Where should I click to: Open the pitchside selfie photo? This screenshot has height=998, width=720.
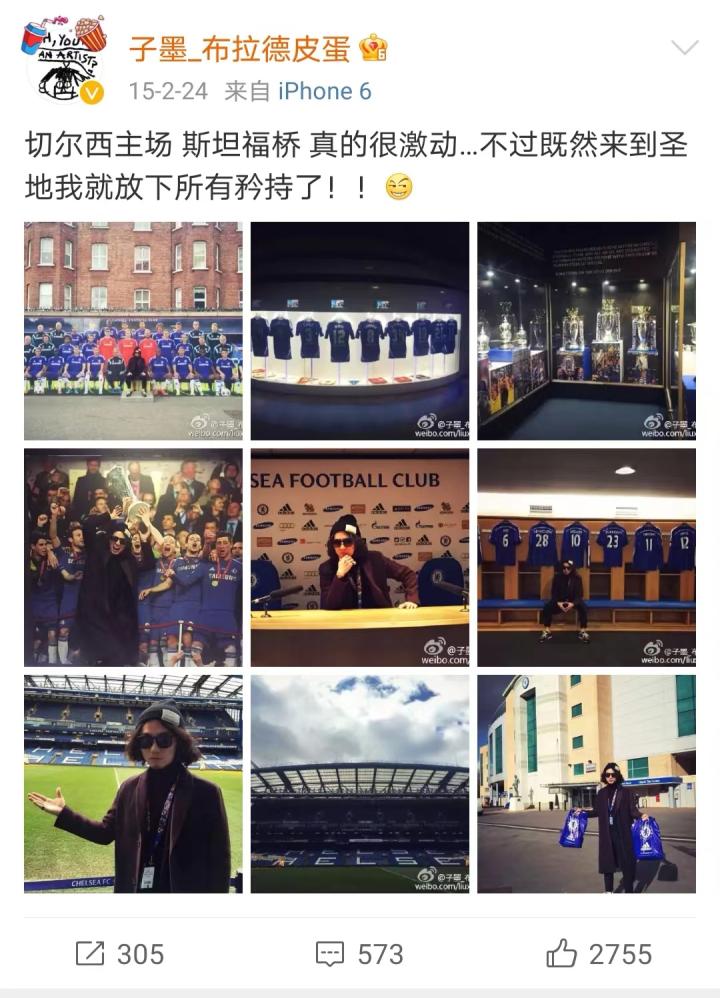[133, 783]
